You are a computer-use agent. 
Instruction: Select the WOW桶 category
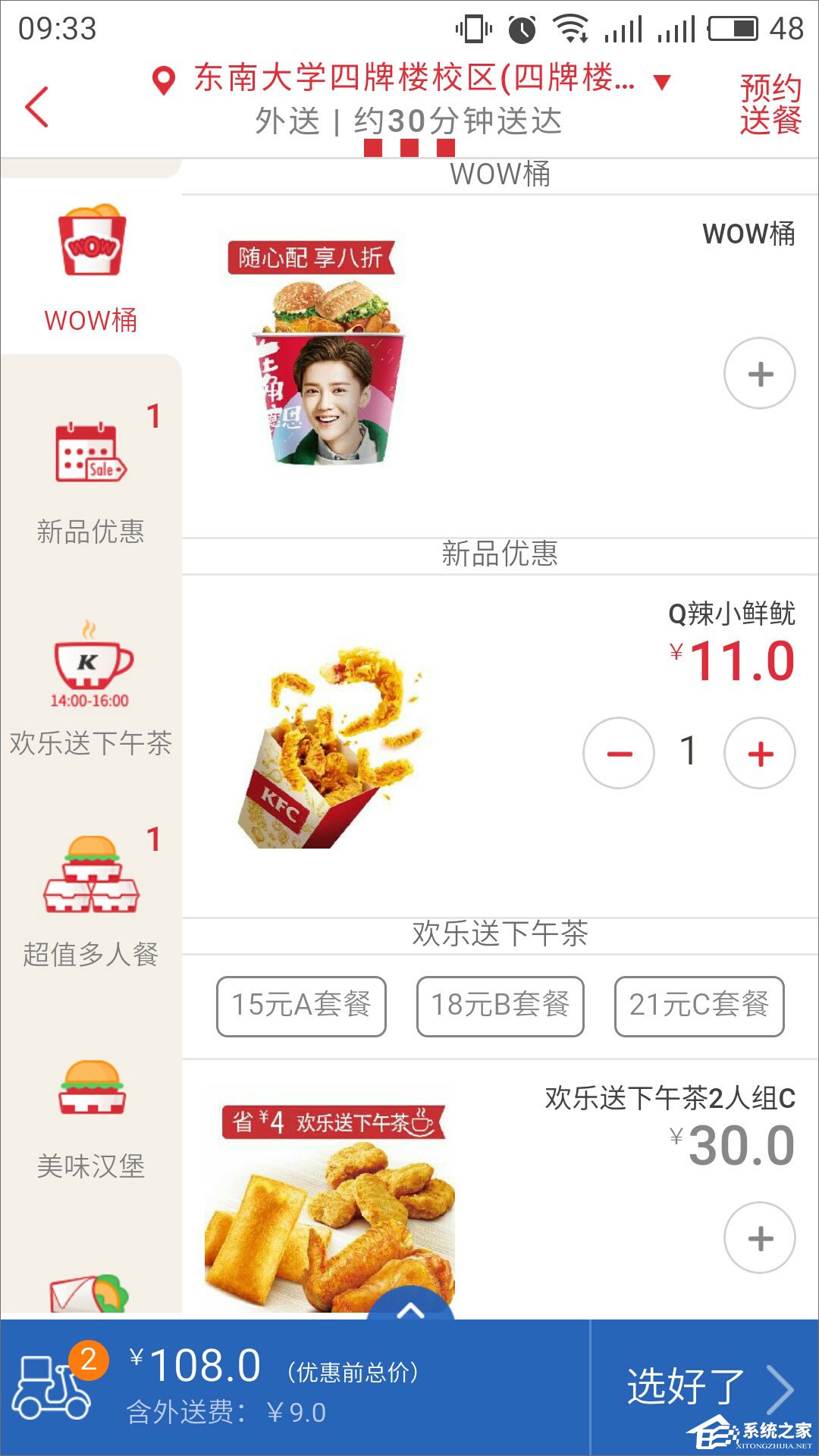[x=91, y=267]
